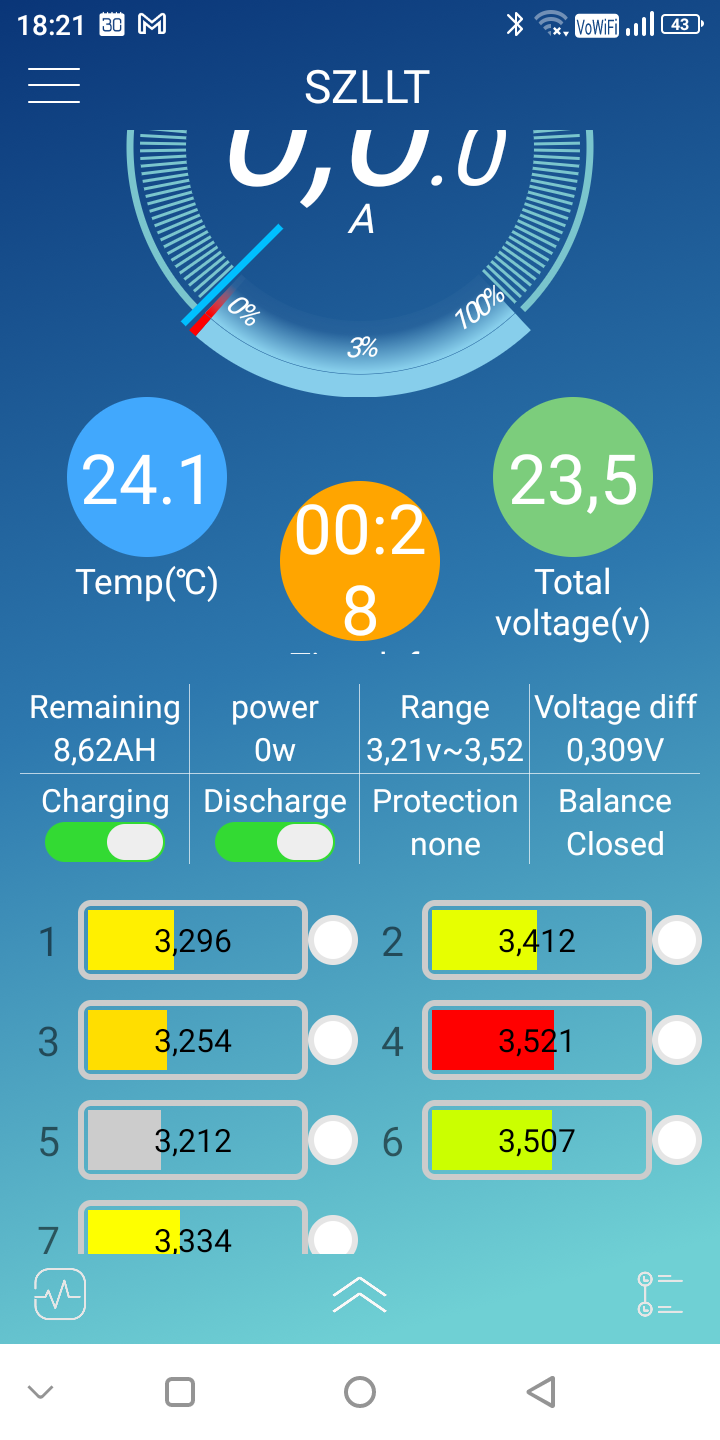Screen dimensions: 720x1440
Task: Tap the balance indicator for cell 1
Action: [333, 940]
